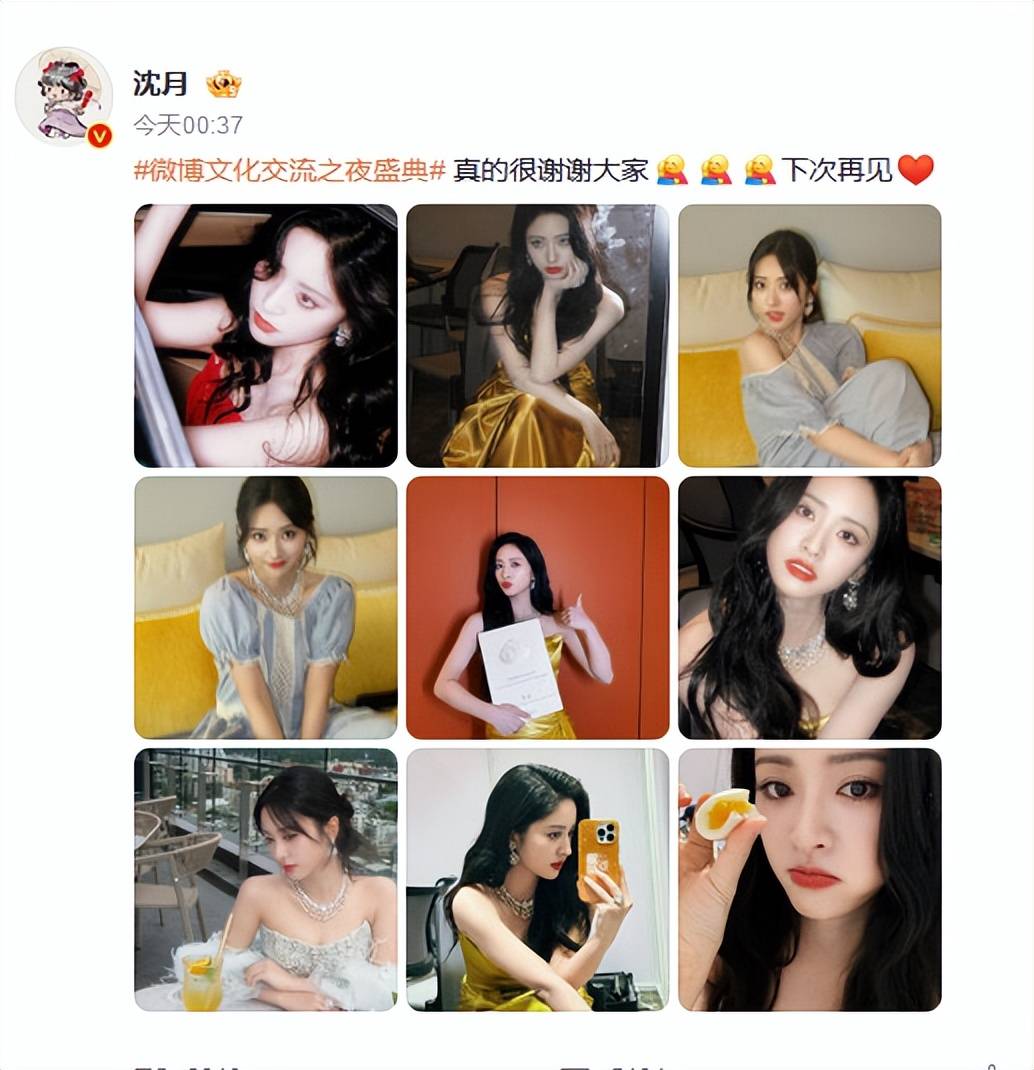Open 沈月's profile avatar

64,97
